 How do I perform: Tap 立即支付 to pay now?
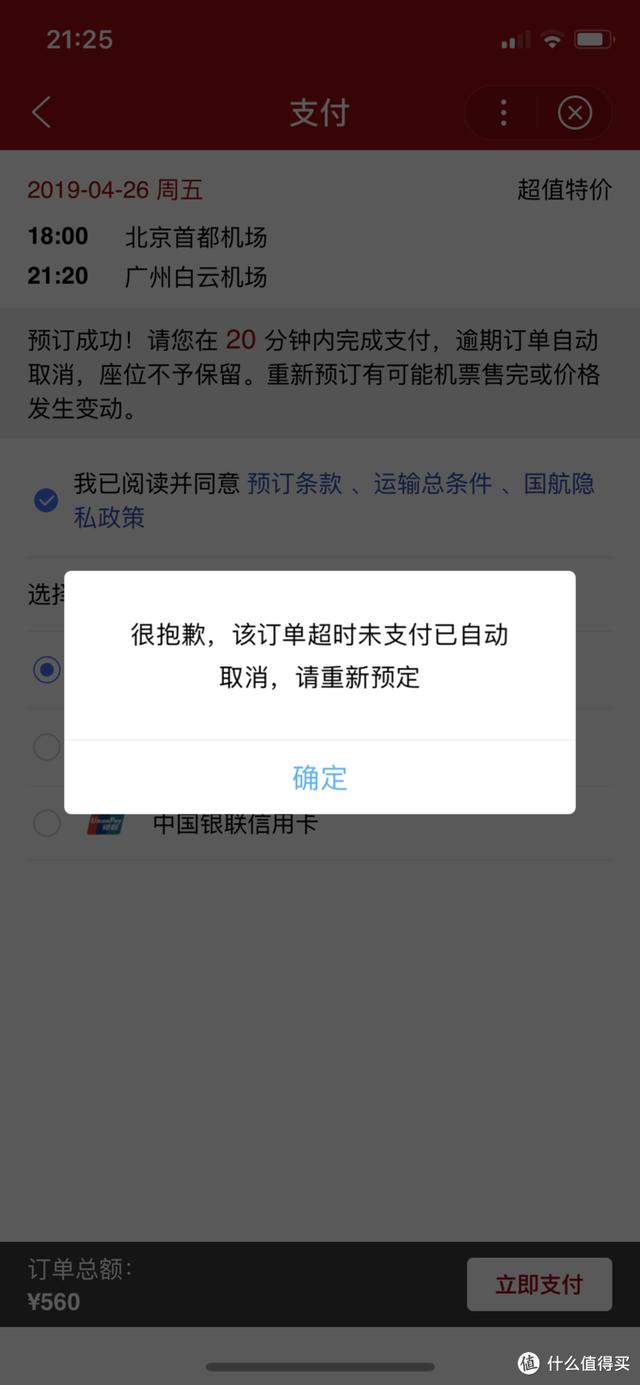pyautogui.click(x=539, y=1284)
